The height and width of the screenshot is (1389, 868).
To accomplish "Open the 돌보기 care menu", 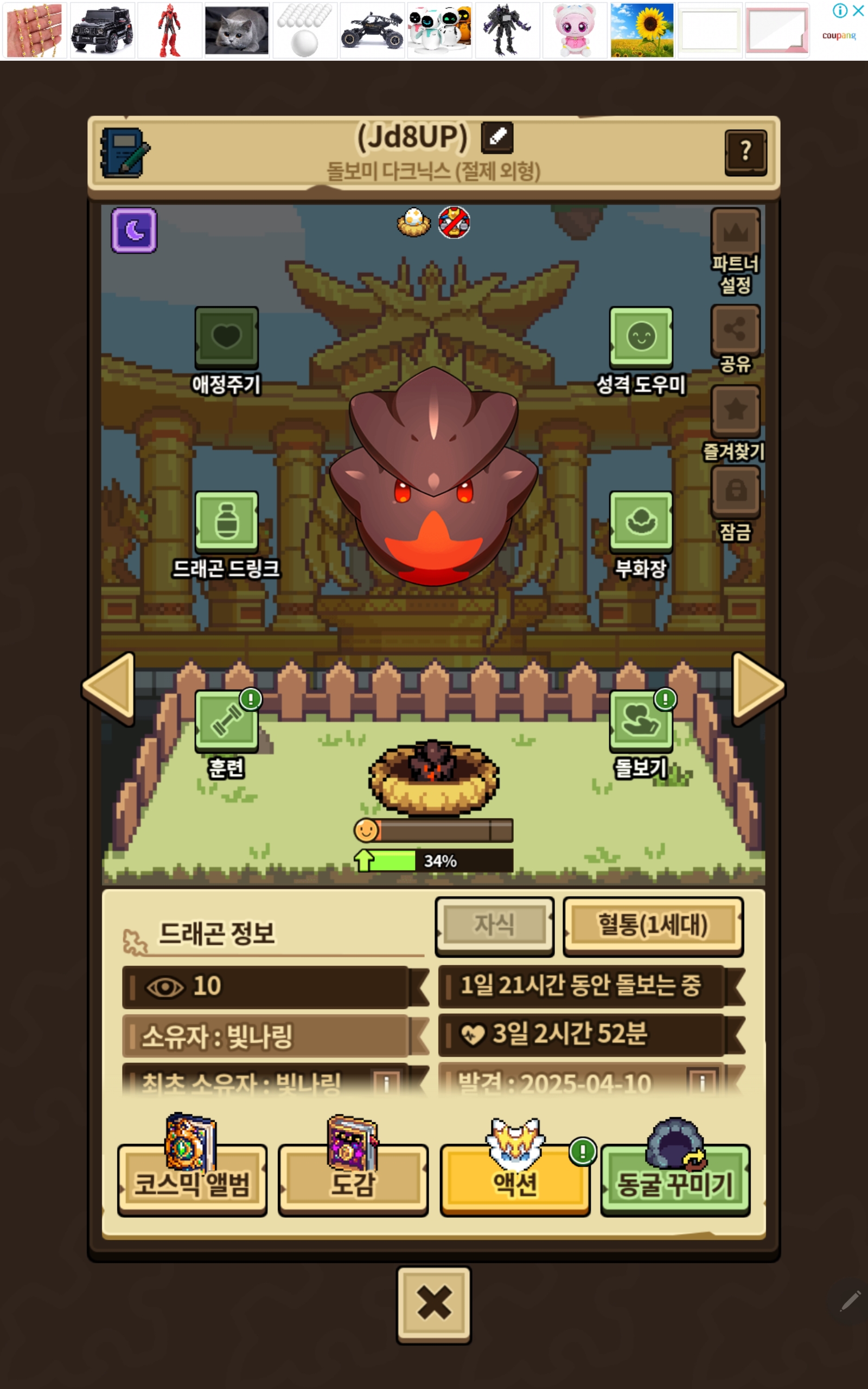I will tap(641, 721).
